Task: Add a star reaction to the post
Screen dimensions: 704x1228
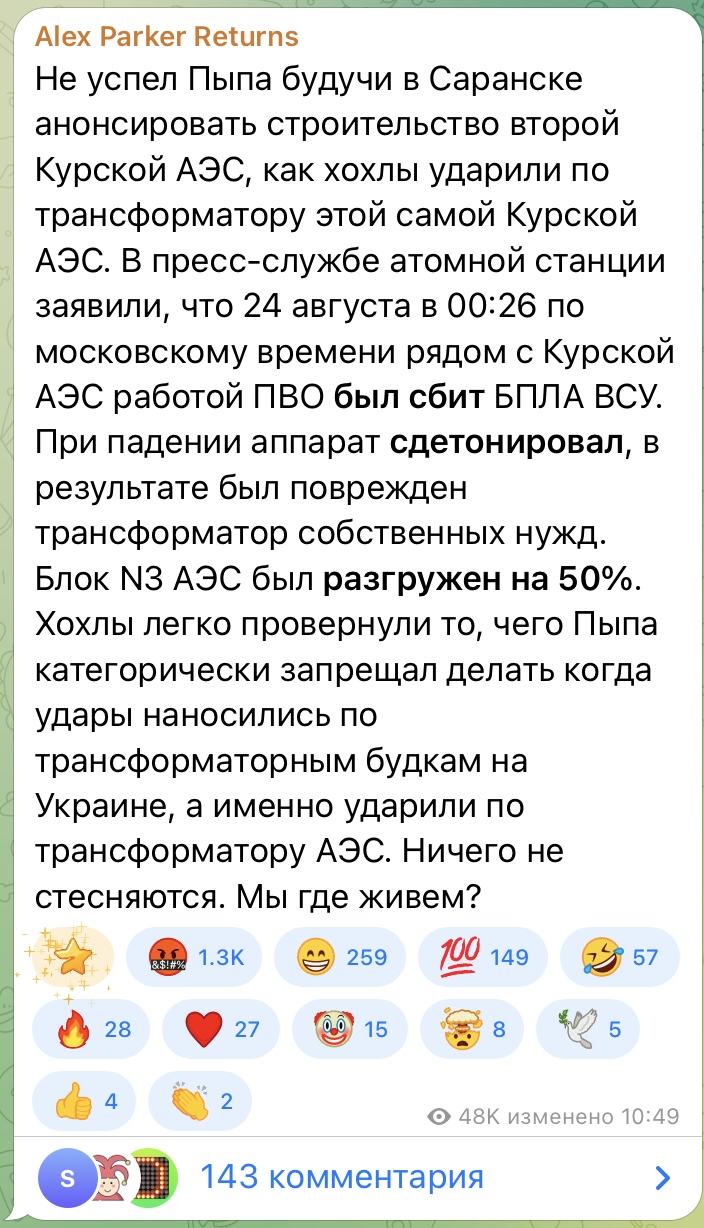Action: point(73,958)
